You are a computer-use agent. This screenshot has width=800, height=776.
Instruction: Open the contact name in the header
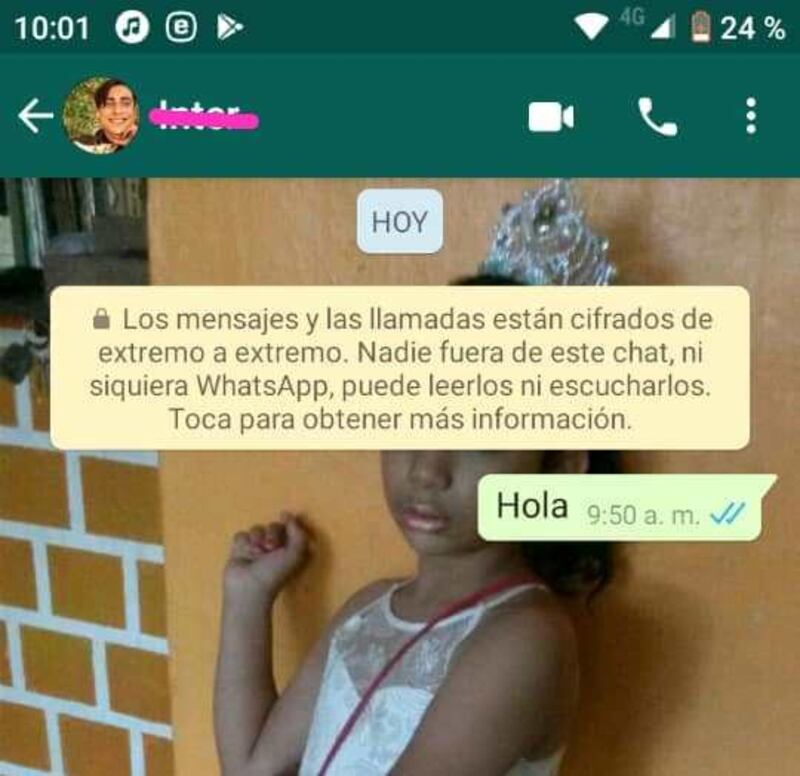(x=204, y=116)
